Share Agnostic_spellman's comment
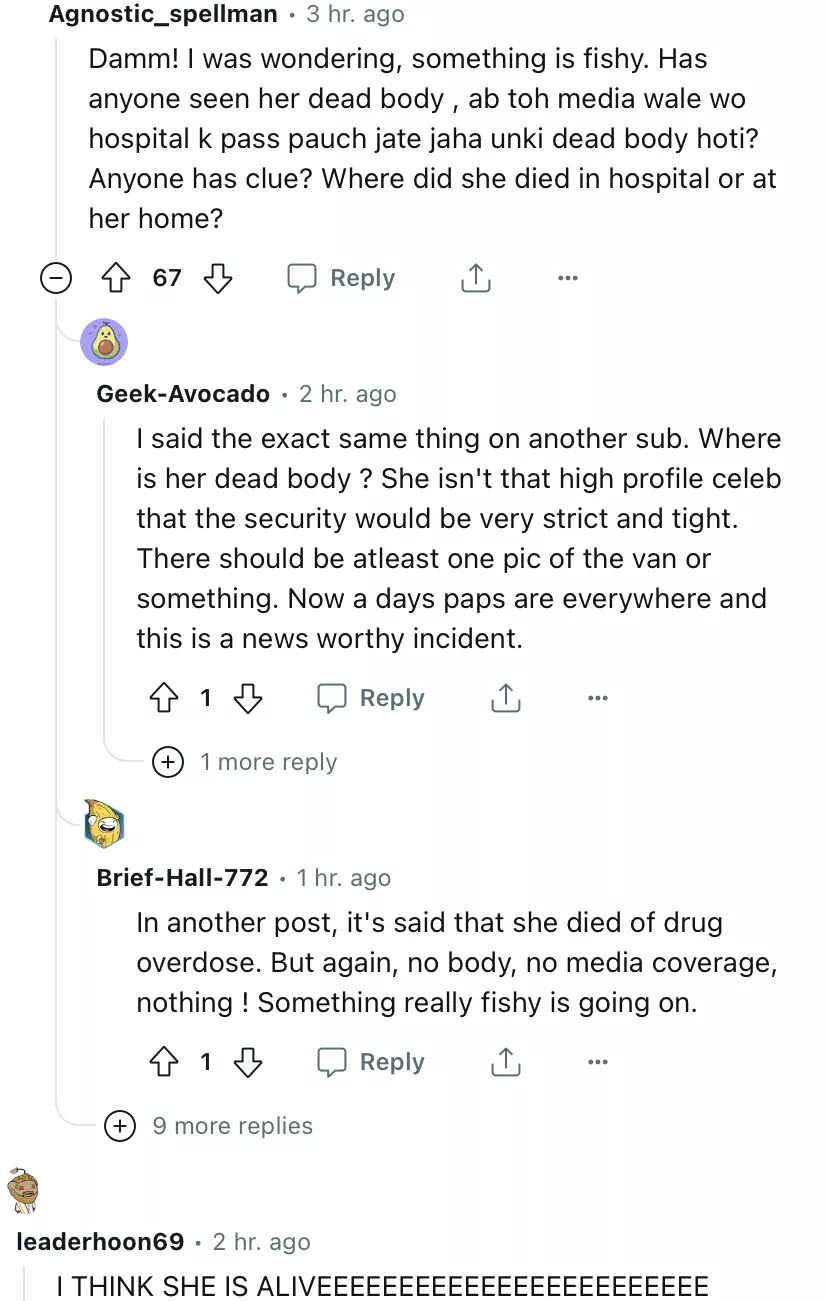The width and height of the screenshot is (828, 1301). [x=475, y=278]
